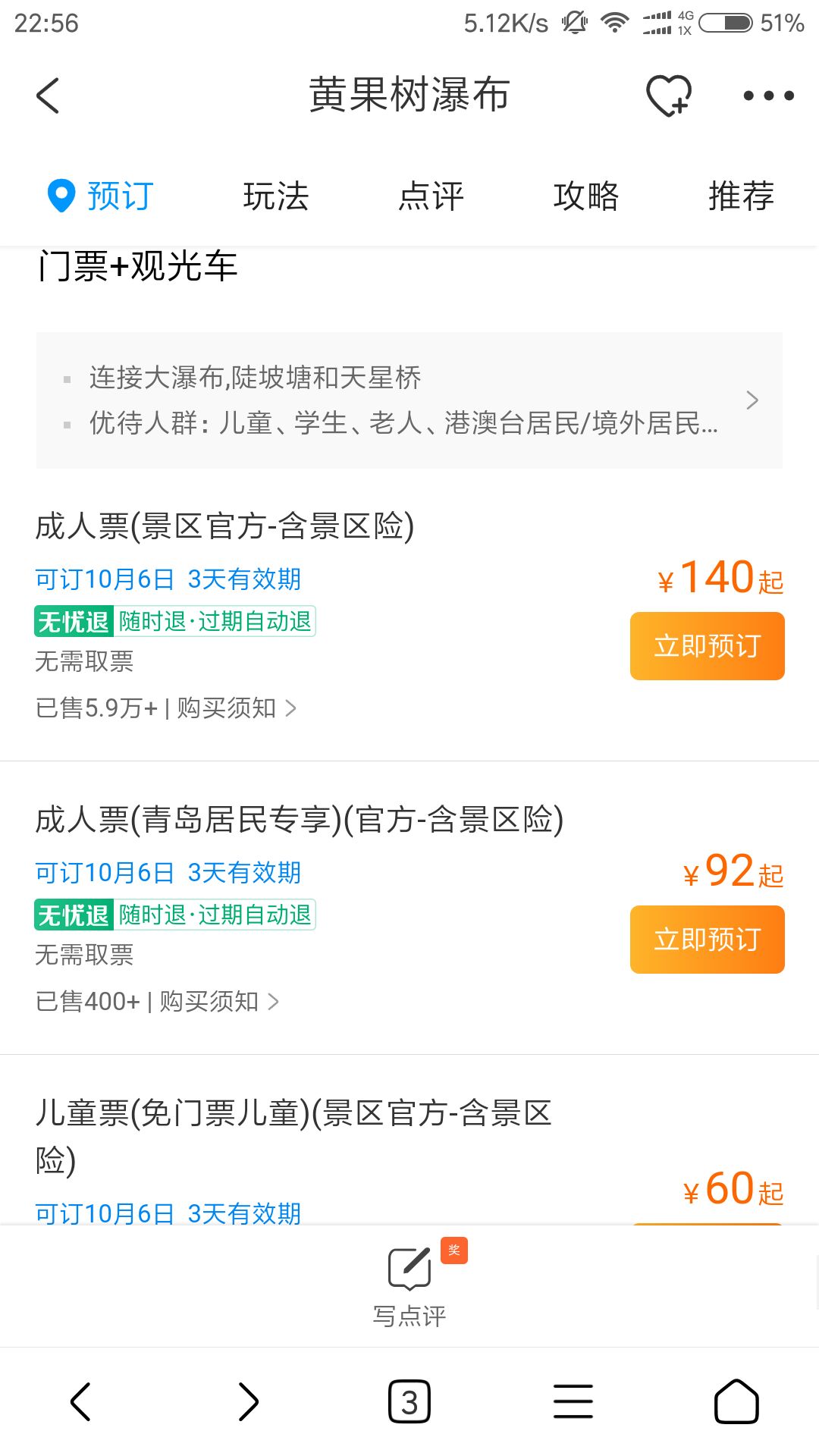Add 黄果树瀑布 to favorites
This screenshot has width=819, height=1456.
pyautogui.click(x=668, y=96)
